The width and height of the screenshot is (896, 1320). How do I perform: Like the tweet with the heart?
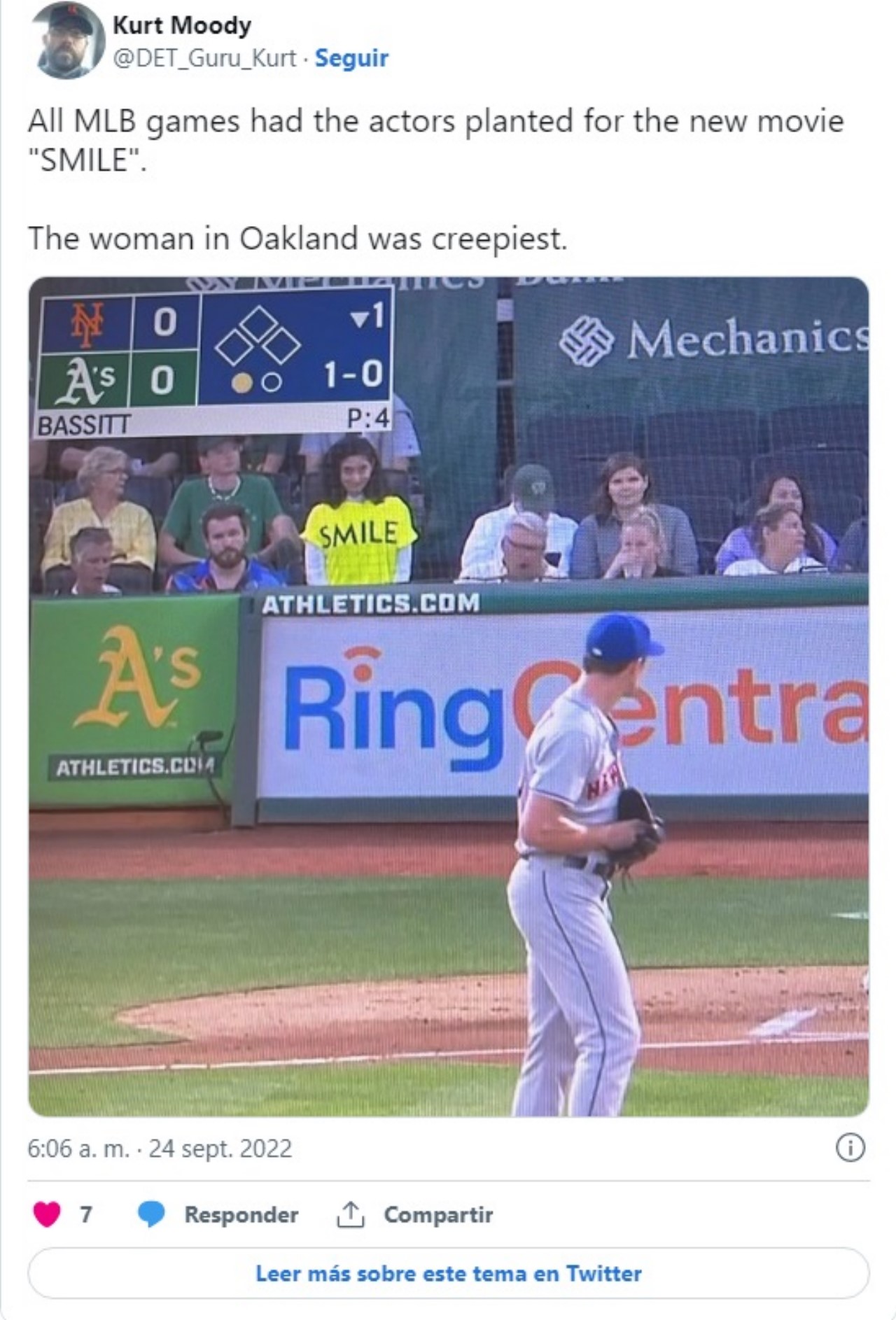point(47,1214)
